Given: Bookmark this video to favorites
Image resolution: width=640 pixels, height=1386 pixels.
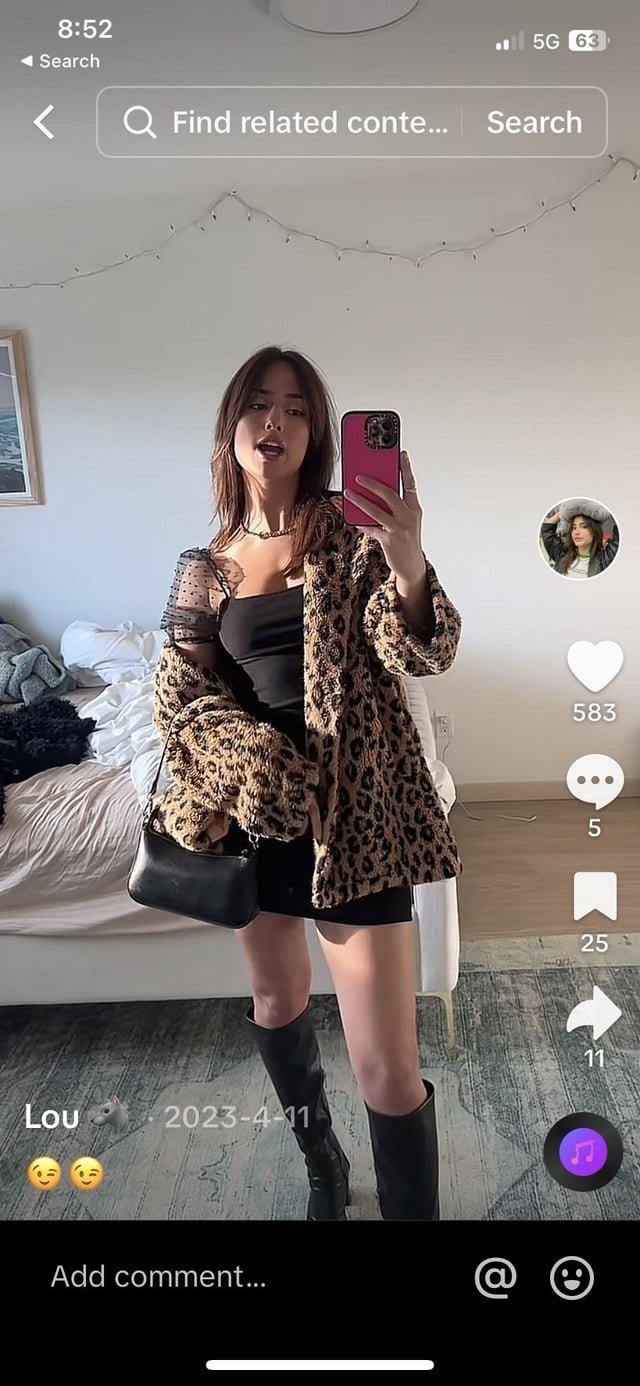Looking at the screenshot, I should [x=594, y=897].
